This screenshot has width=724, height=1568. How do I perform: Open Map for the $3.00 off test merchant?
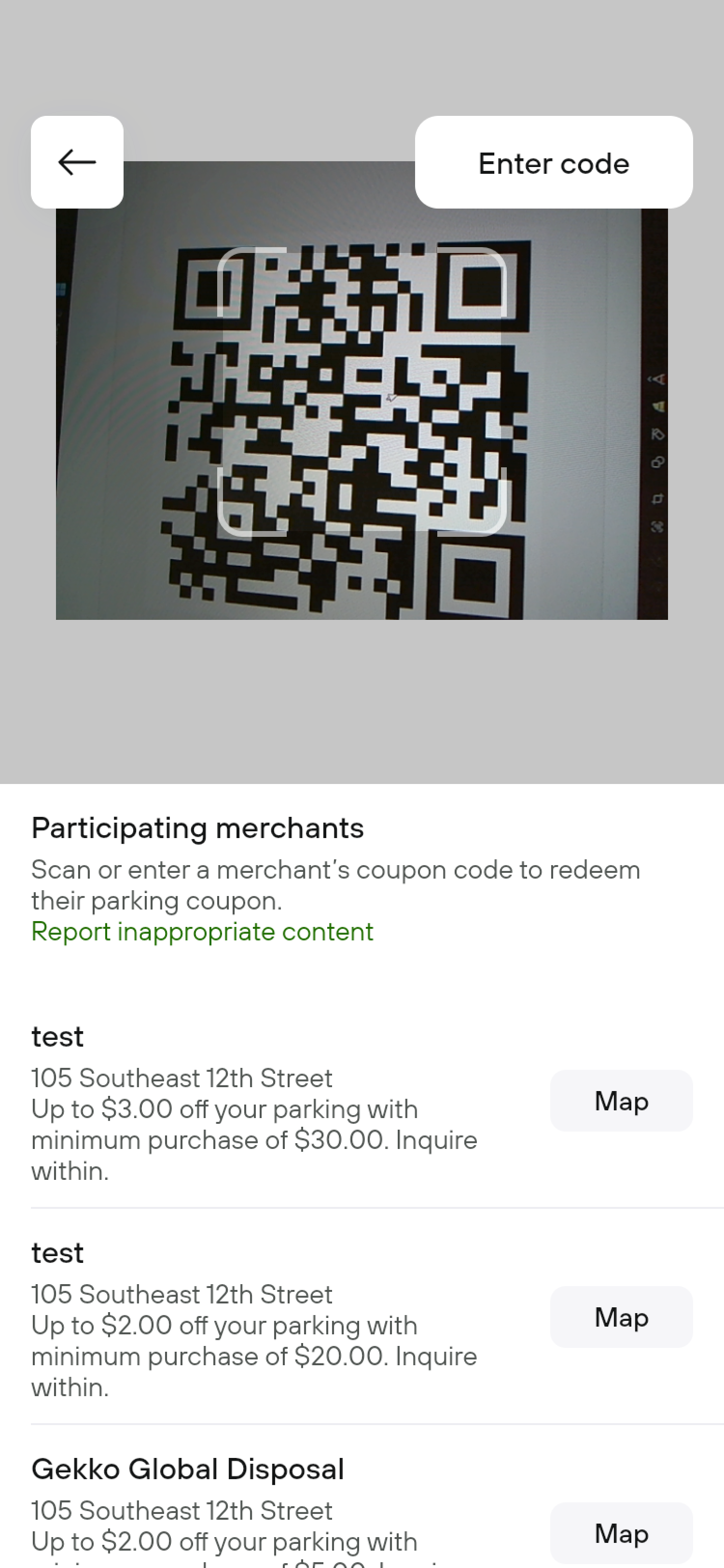(621, 1101)
